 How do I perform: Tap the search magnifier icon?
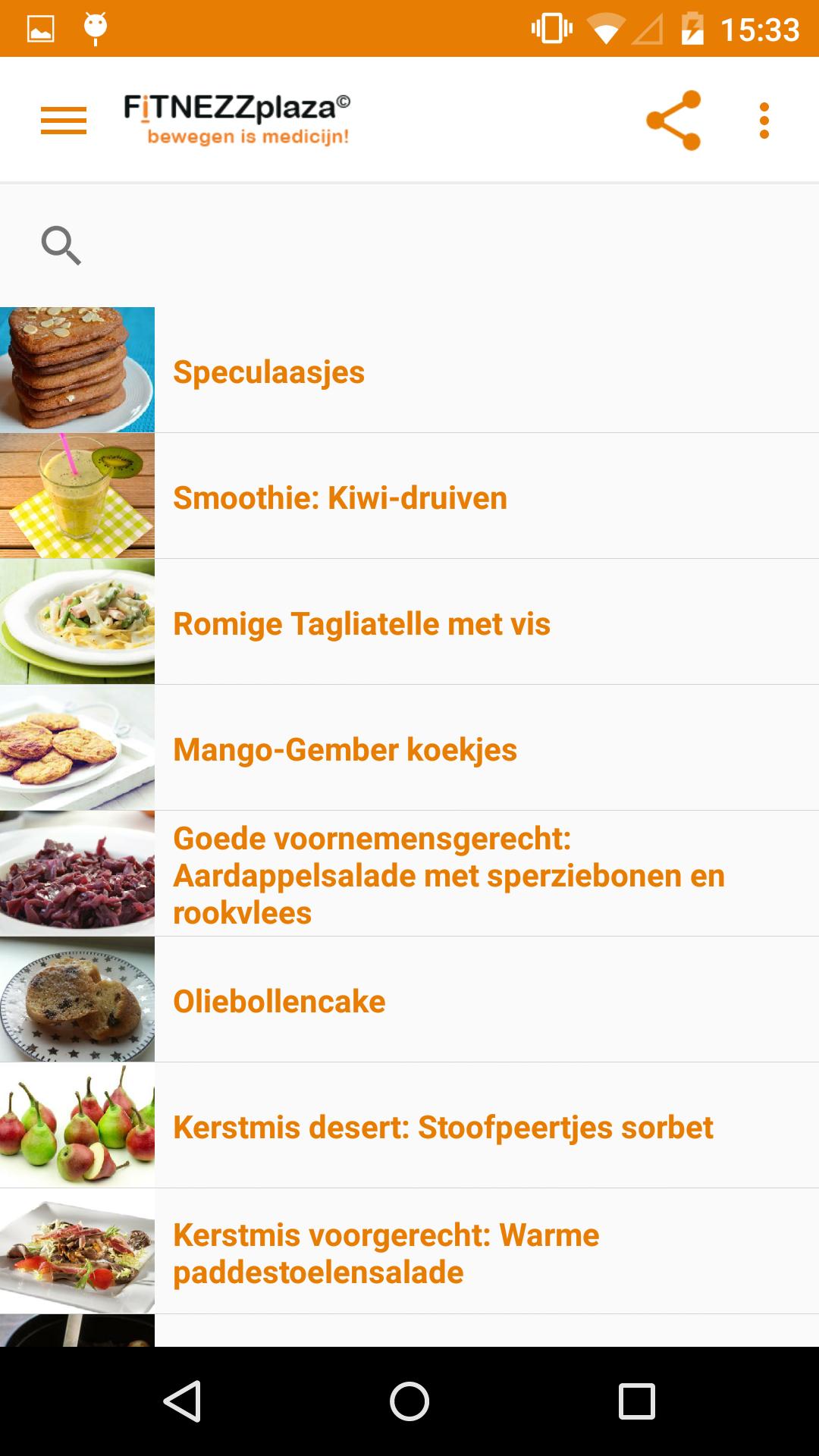click(x=61, y=245)
